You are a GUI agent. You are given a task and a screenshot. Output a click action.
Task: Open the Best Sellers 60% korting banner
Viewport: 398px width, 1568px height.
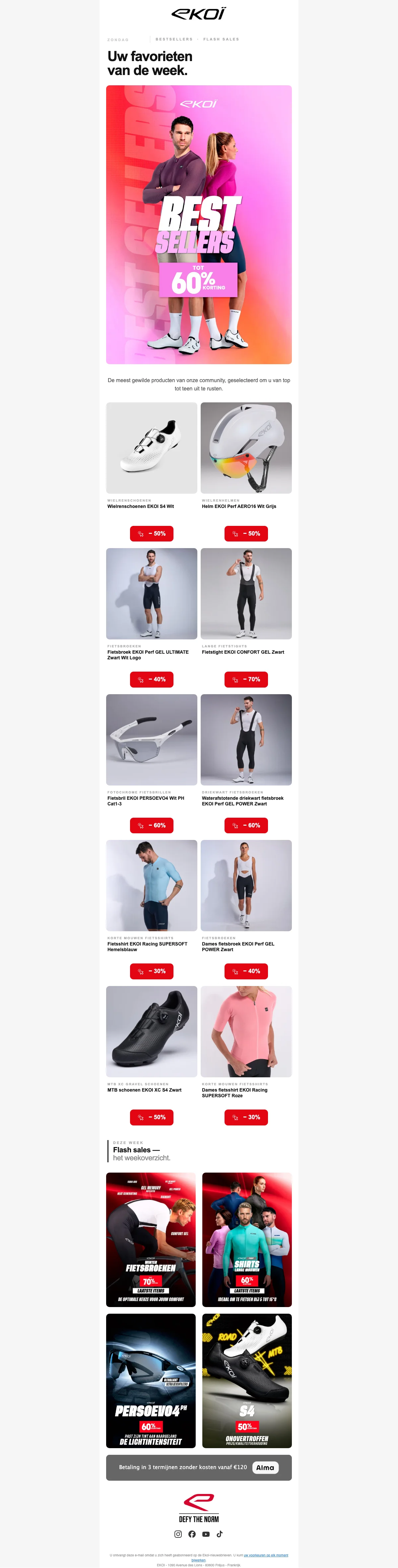click(x=198, y=225)
